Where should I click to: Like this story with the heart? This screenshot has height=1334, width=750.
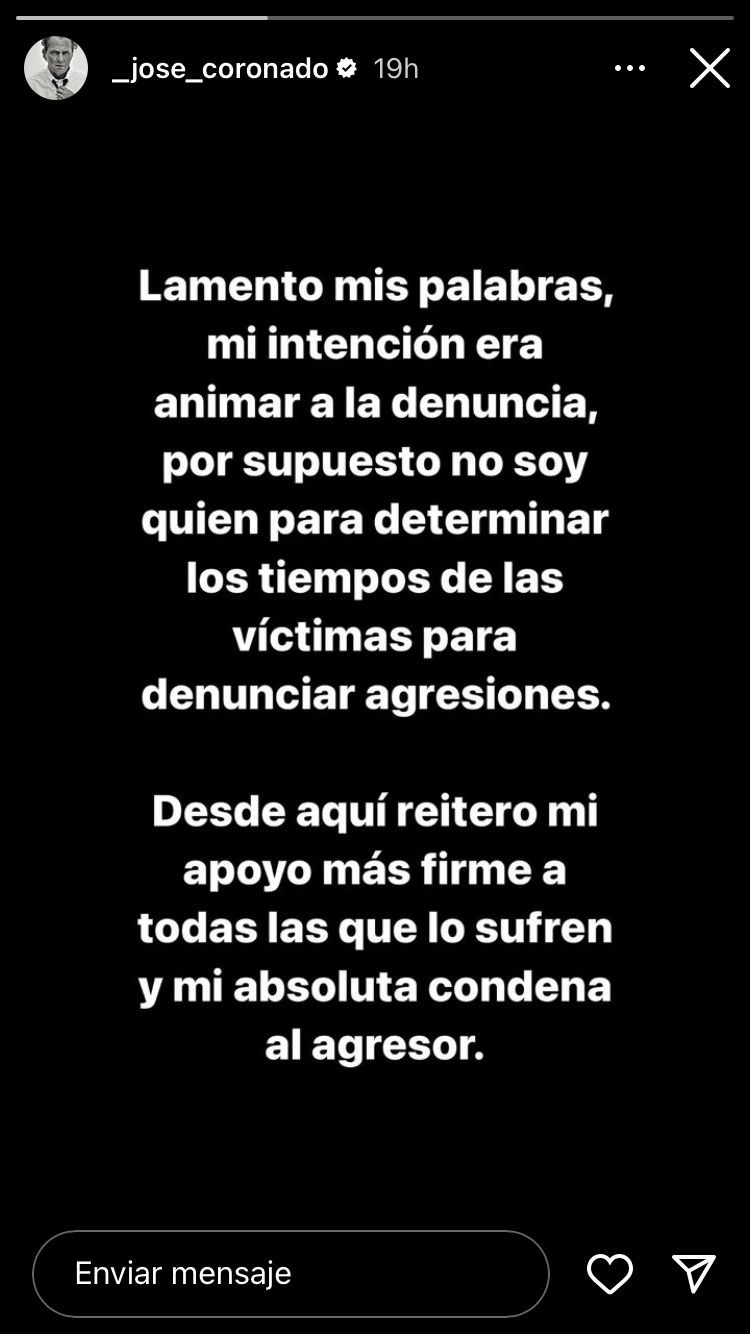(609, 1273)
